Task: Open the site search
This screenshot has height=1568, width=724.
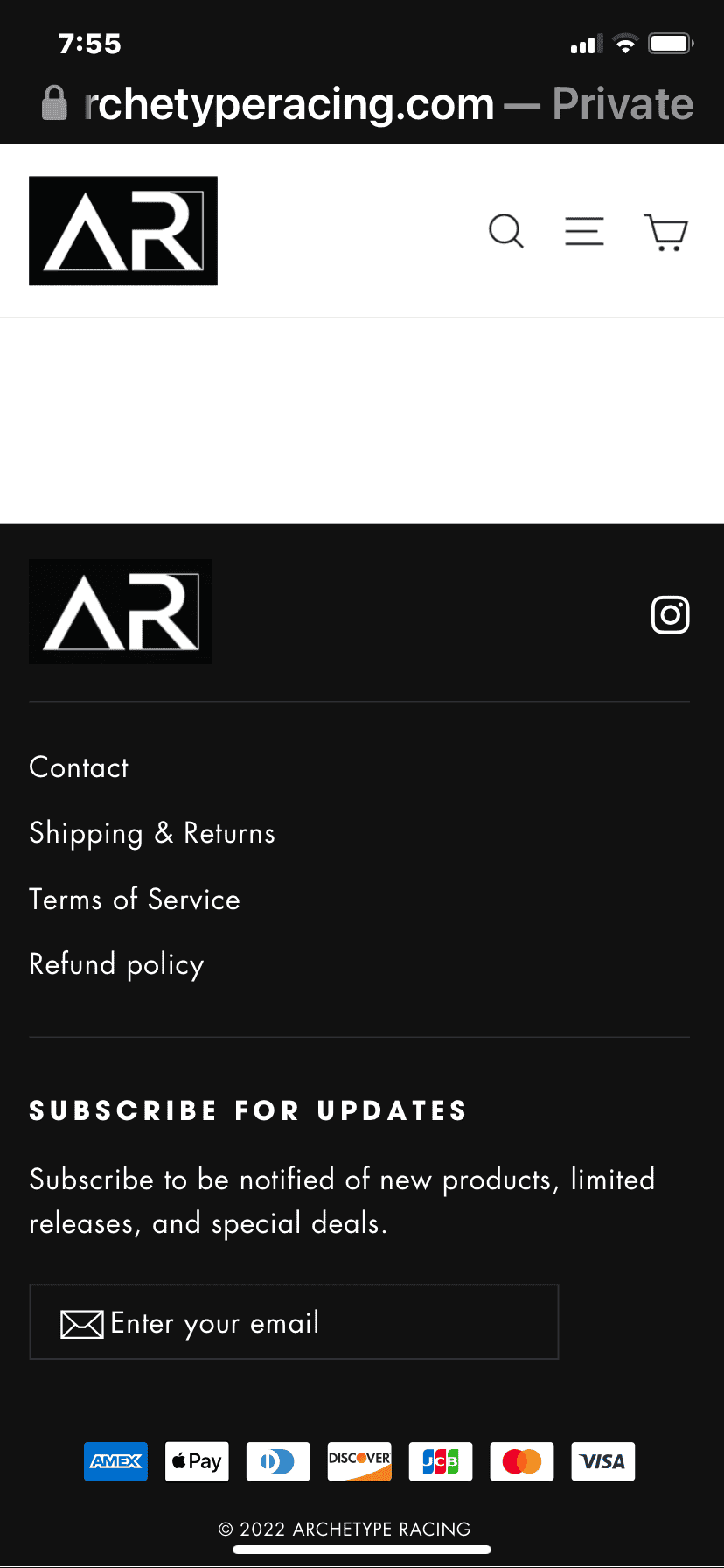Action: coord(505,232)
